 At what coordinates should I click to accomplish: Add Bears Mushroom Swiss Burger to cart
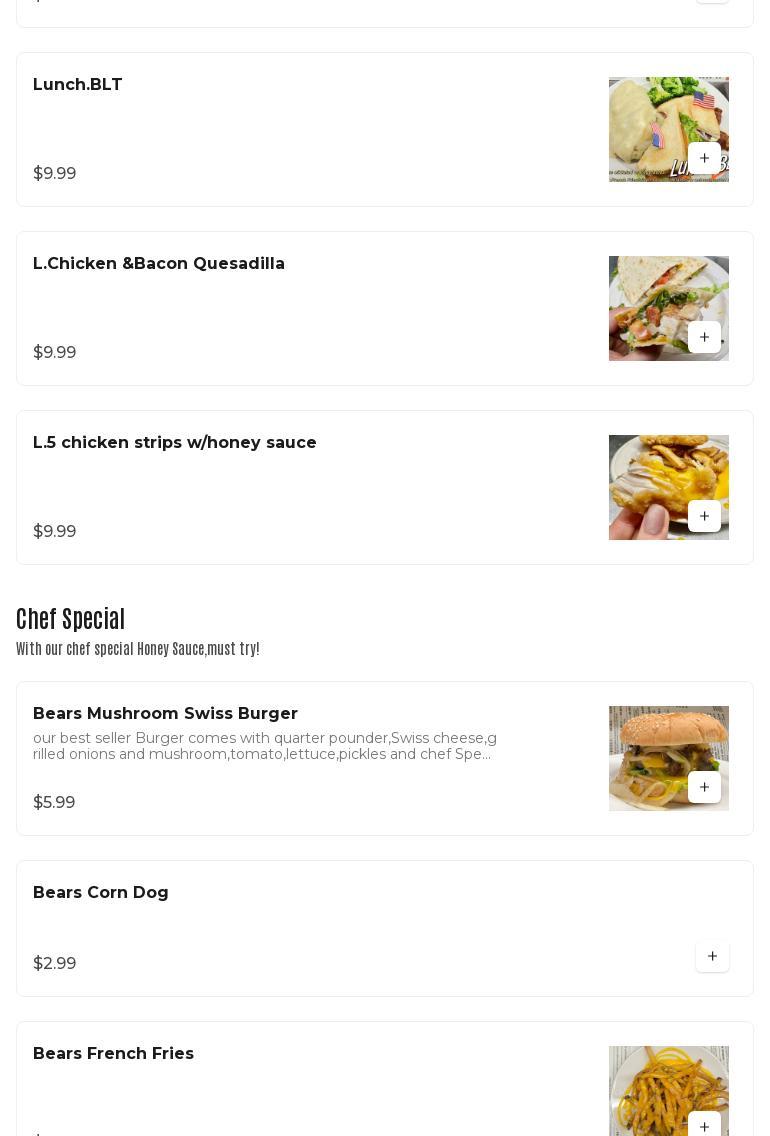tap(704, 788)
